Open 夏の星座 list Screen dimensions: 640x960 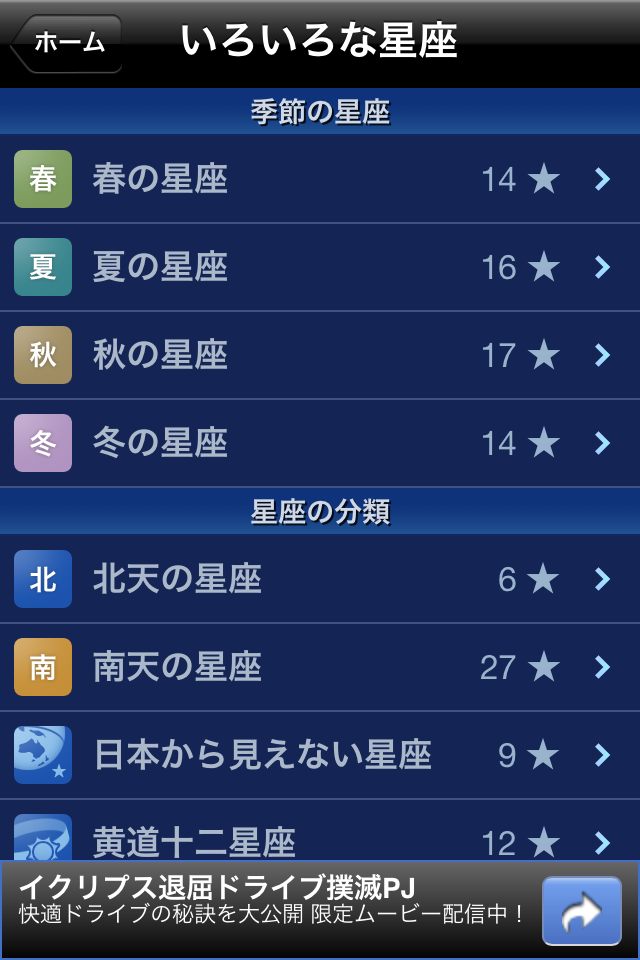pos(320,267)
